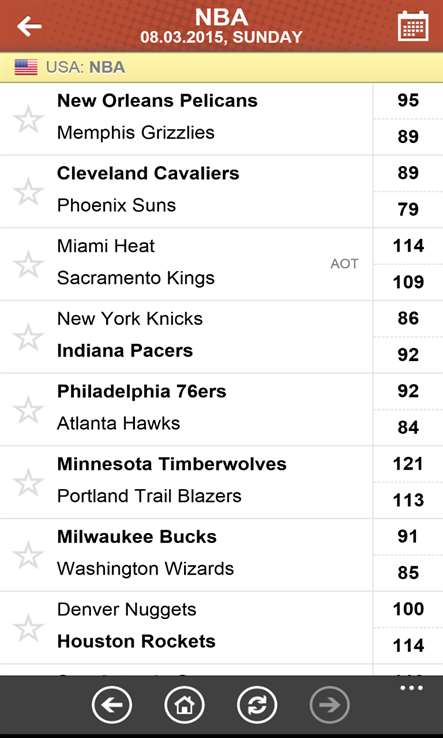
Task: Go to home from bottom bar
Action: 185,705
